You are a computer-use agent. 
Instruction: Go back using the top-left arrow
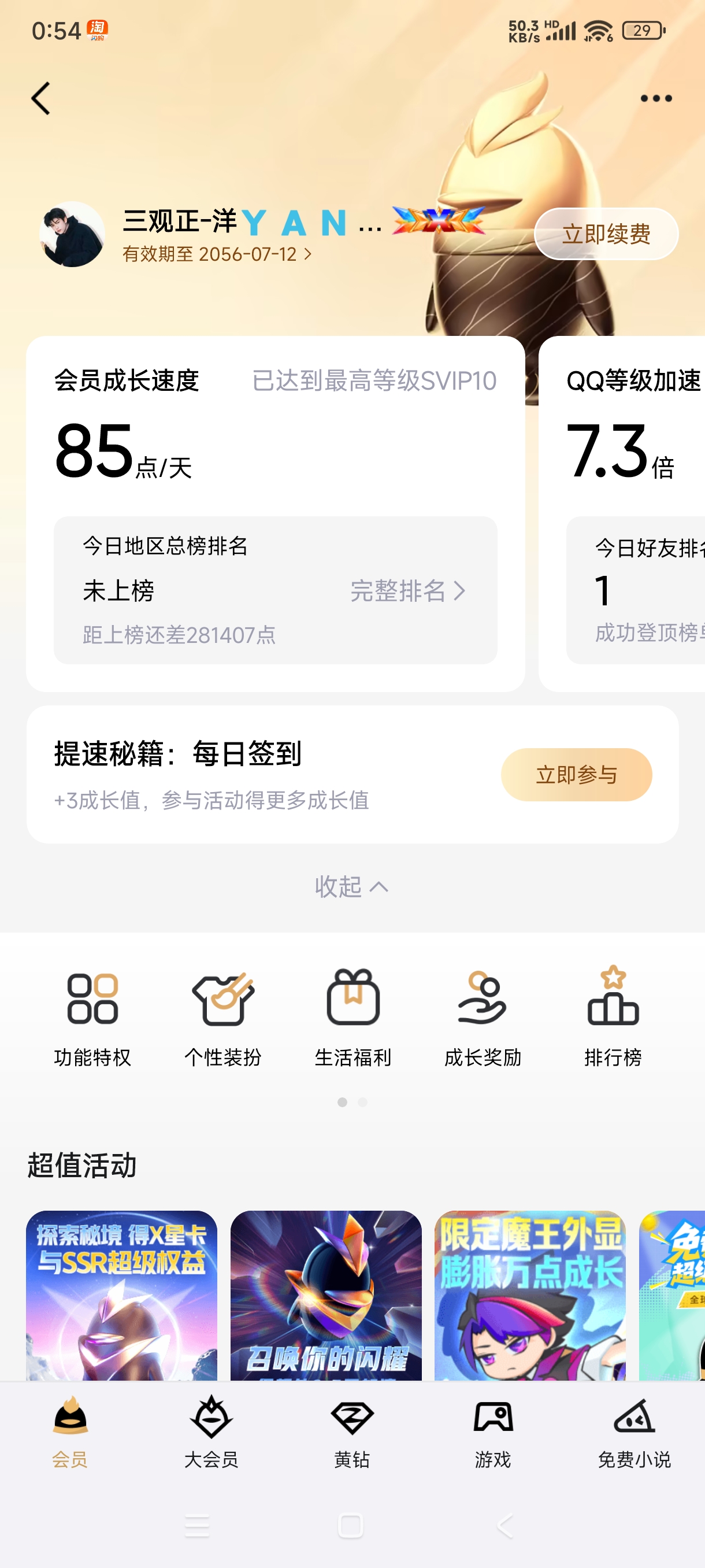click(41, 99)
